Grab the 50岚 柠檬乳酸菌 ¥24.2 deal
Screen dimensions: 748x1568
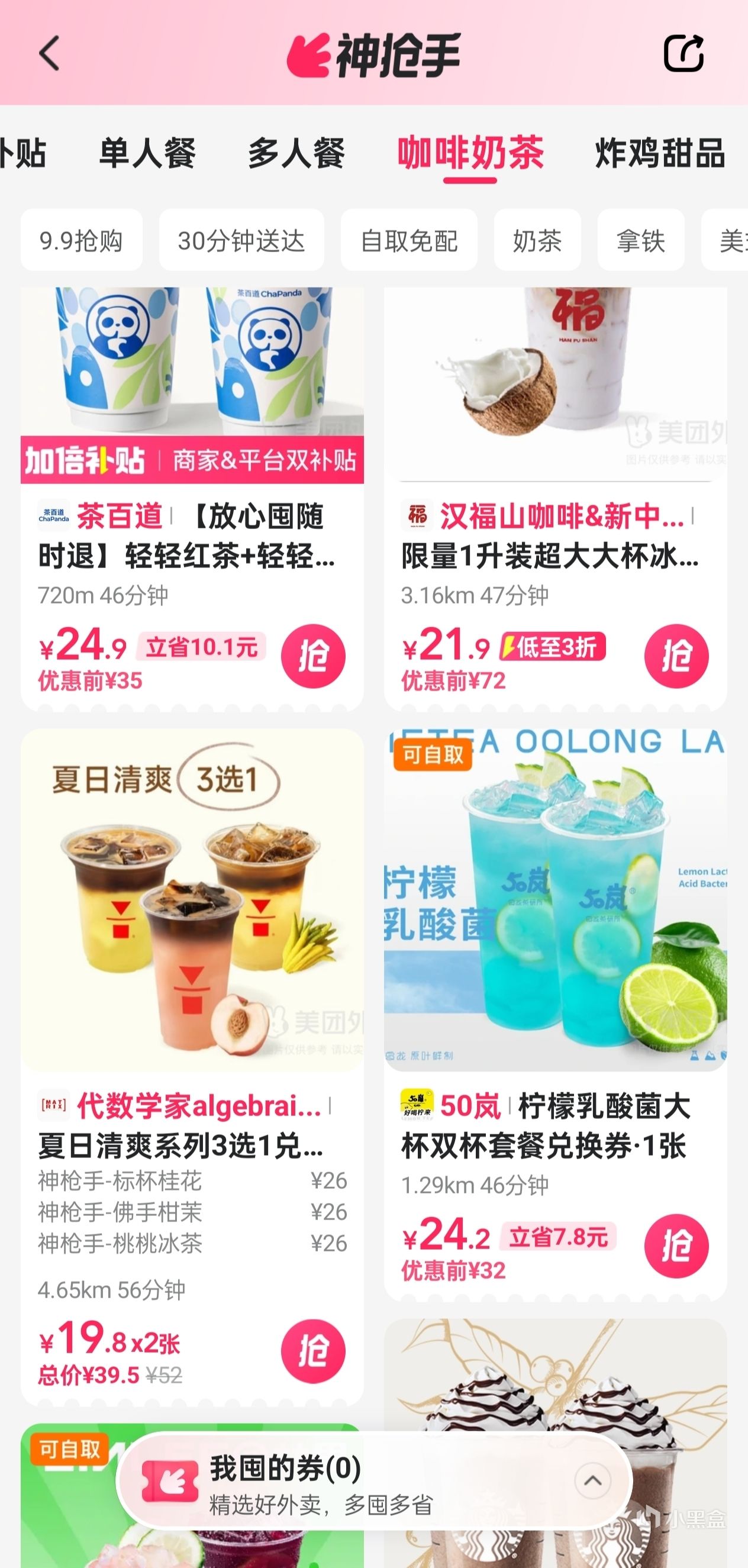point(676,1246)
